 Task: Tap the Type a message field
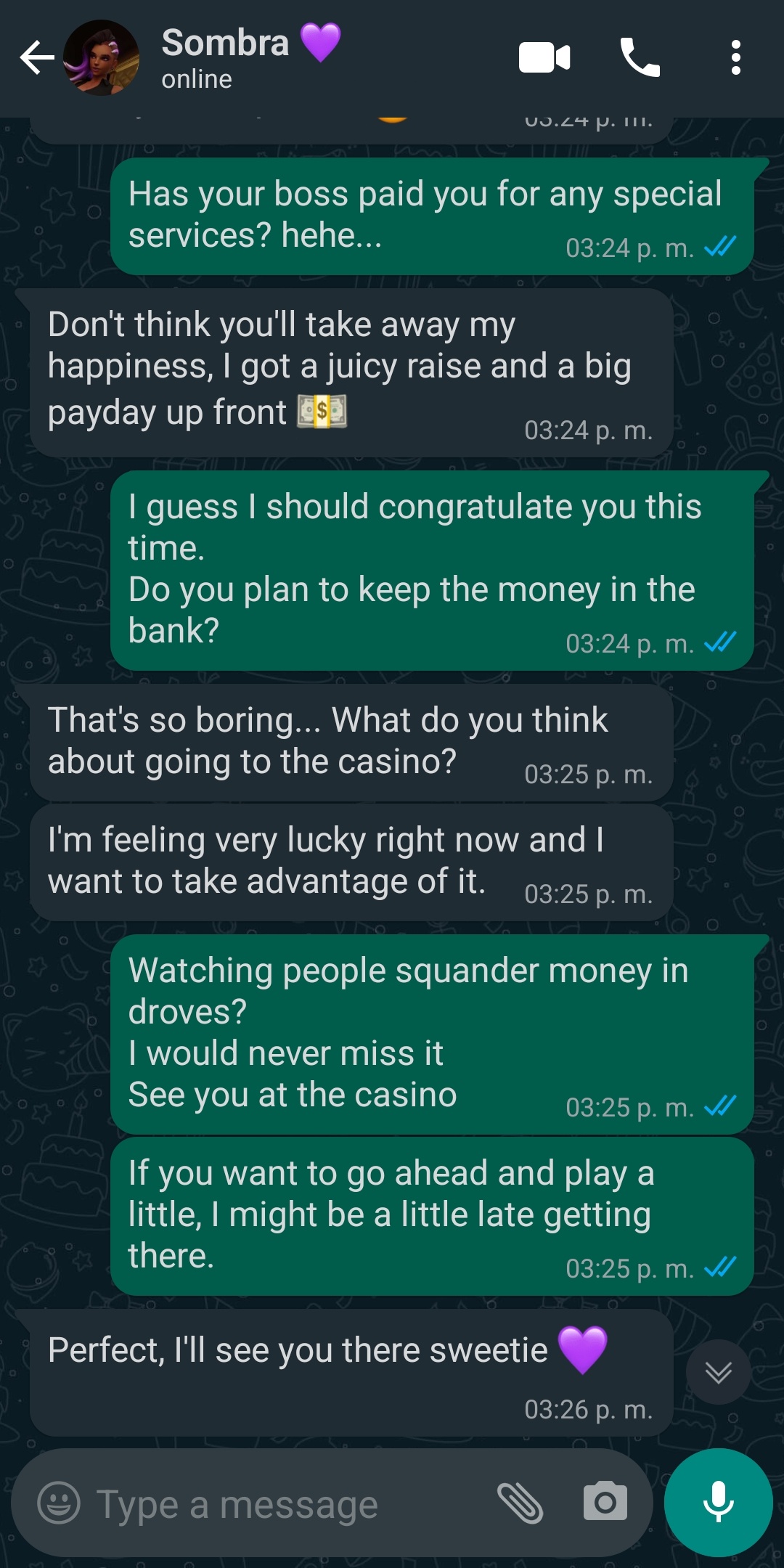click(x=290, y=1504)
